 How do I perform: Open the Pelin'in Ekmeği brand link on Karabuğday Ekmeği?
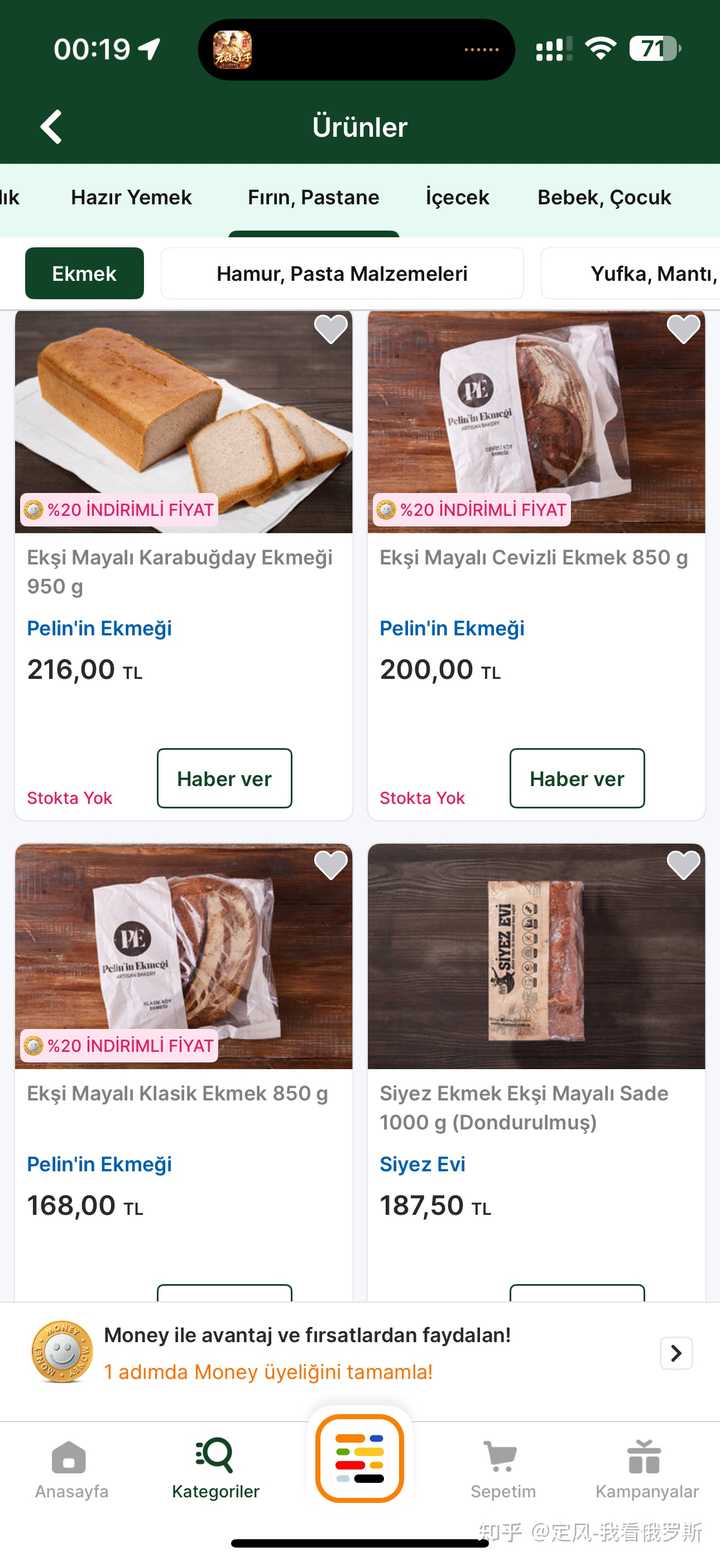click(99, 628)
